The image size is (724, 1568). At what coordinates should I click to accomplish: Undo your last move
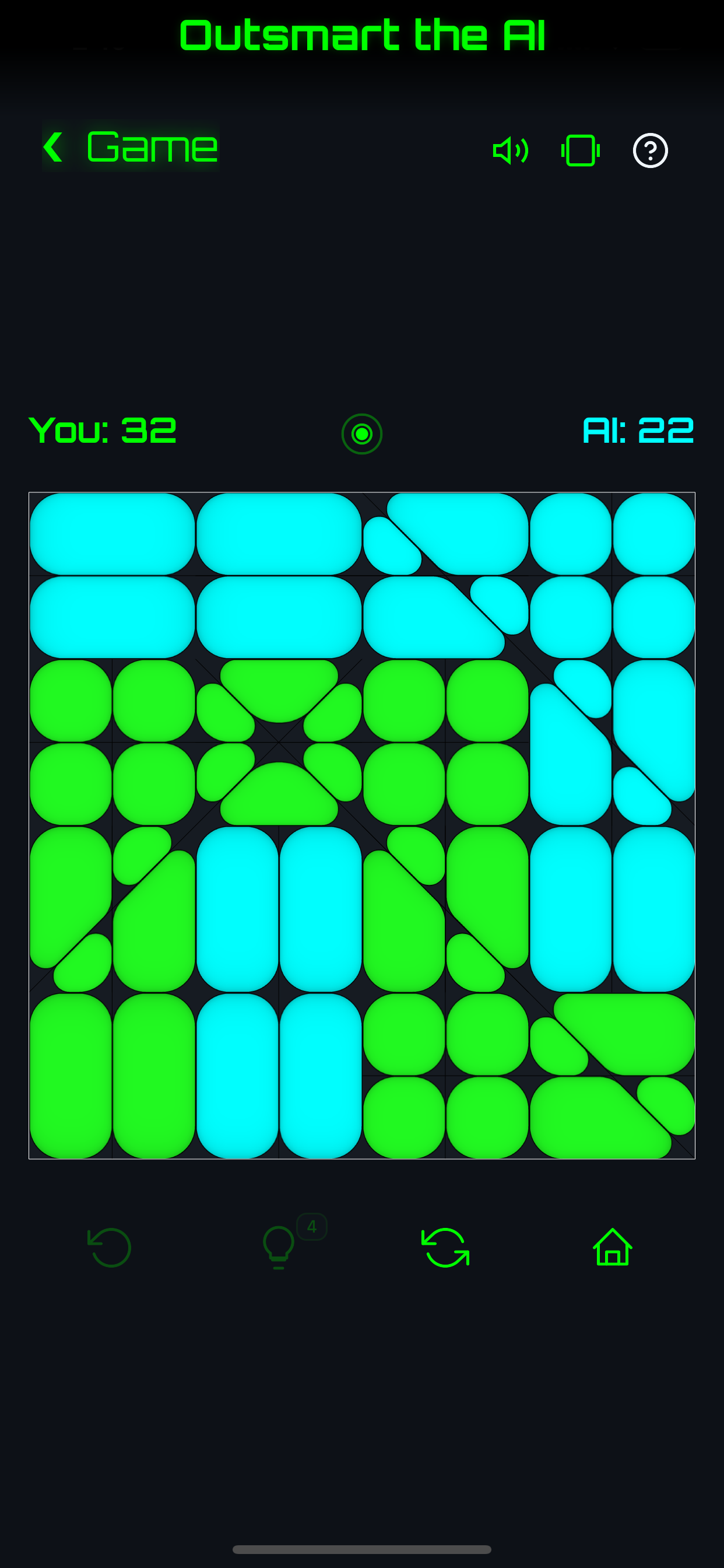click(111, 1247)
